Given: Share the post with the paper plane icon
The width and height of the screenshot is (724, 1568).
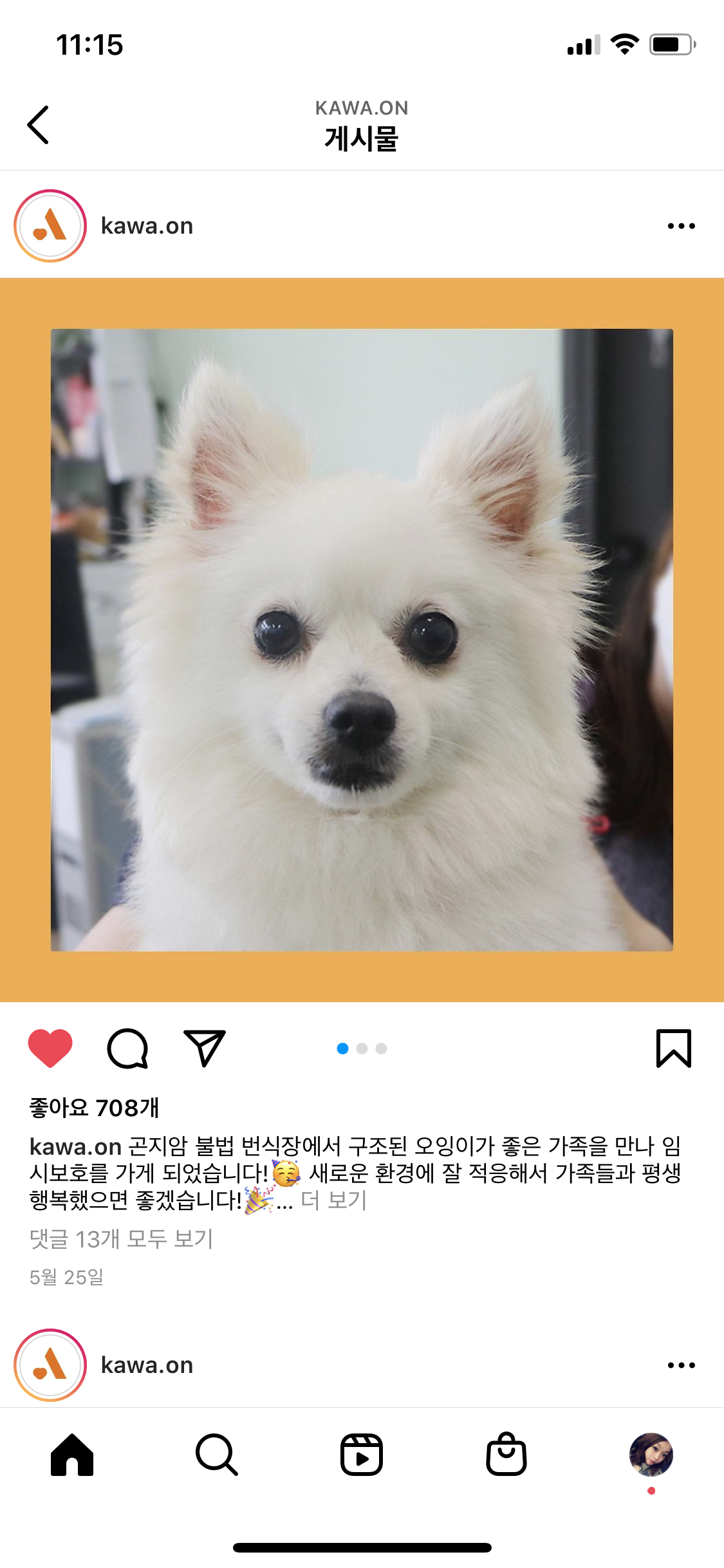Looking at the screenshot, I should 205,1048.
